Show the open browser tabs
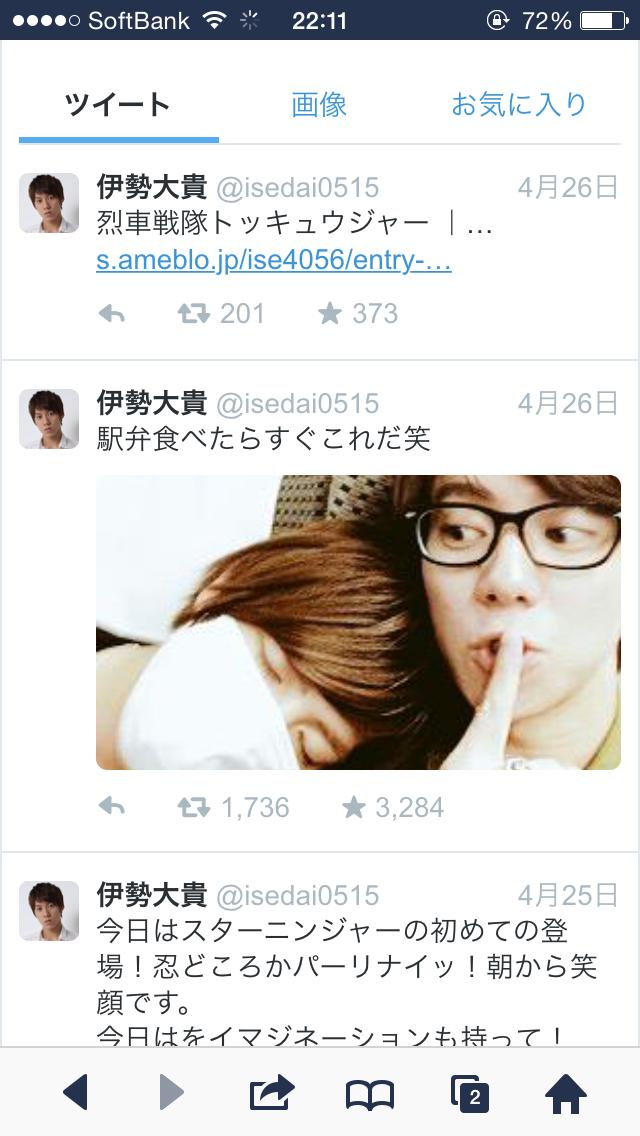Viewport: 640px width, 1136px height. point(470,1094)
